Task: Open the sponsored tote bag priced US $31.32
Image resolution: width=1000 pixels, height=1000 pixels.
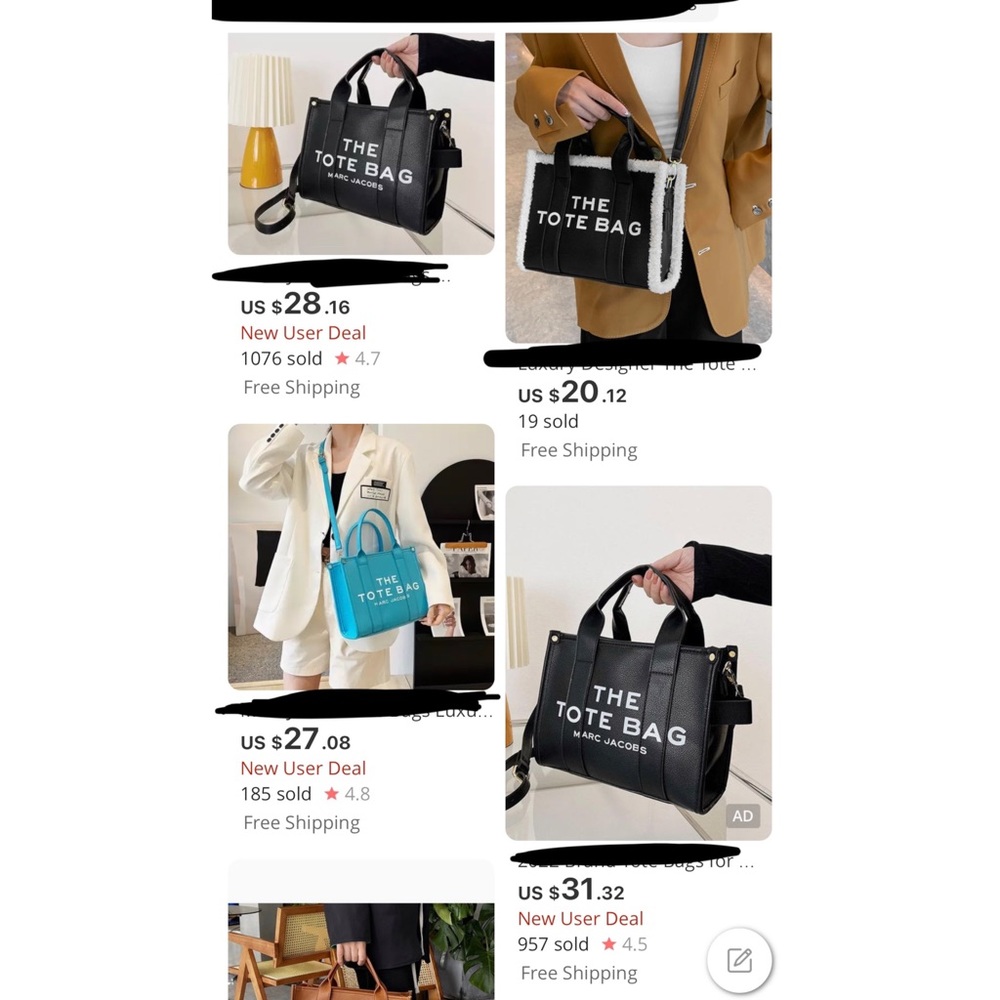Action: [638, 662]
